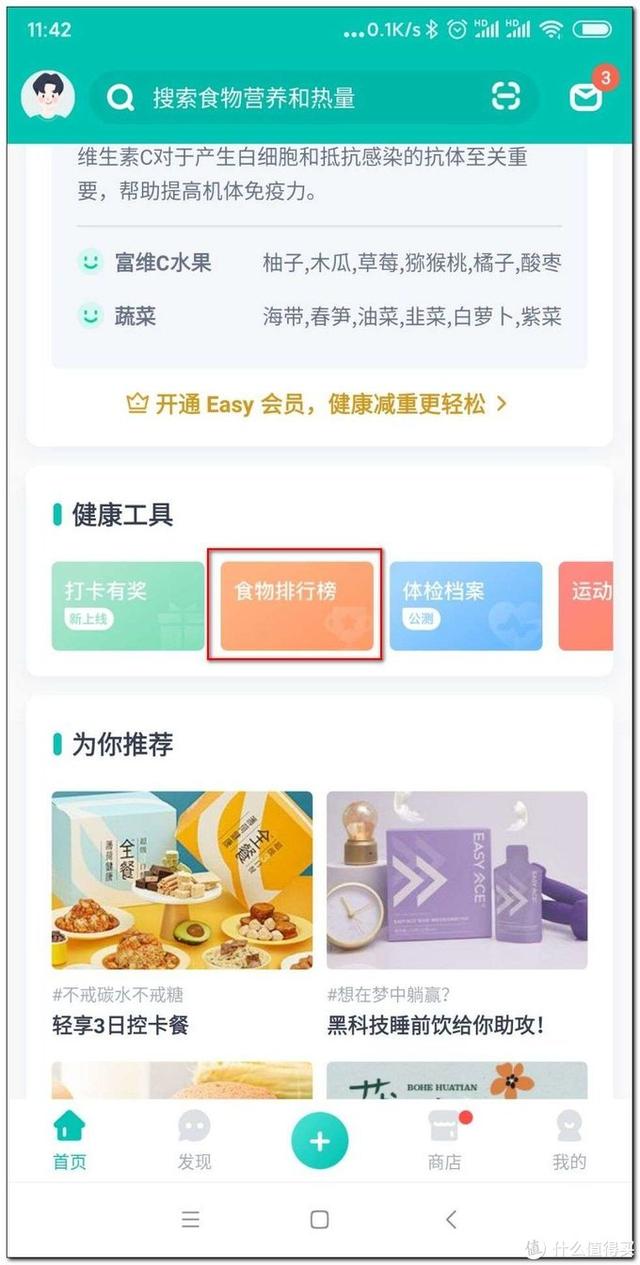
Task: Open the 食物排行榜 tool card
Action: 296,606
